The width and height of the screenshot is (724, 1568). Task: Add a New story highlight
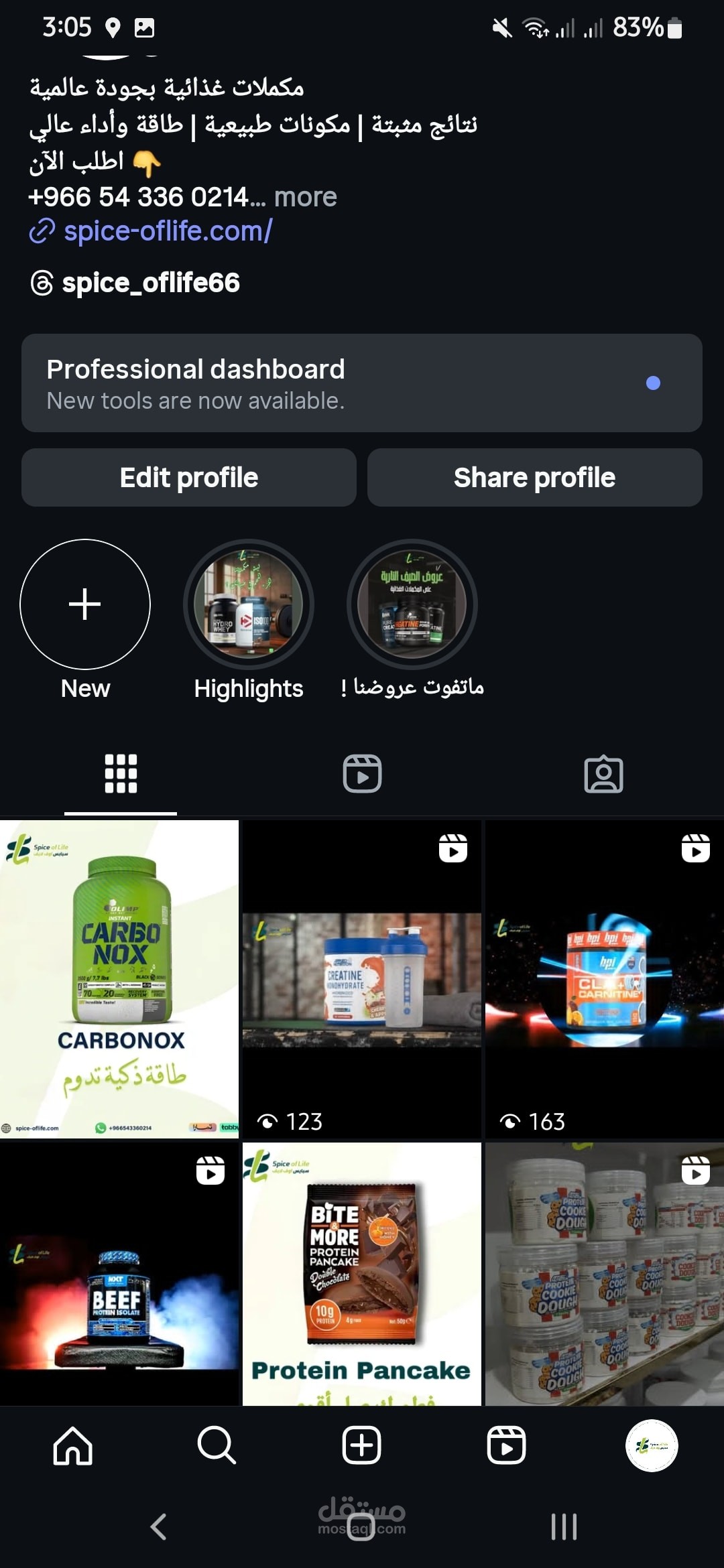tap(85, 604)
